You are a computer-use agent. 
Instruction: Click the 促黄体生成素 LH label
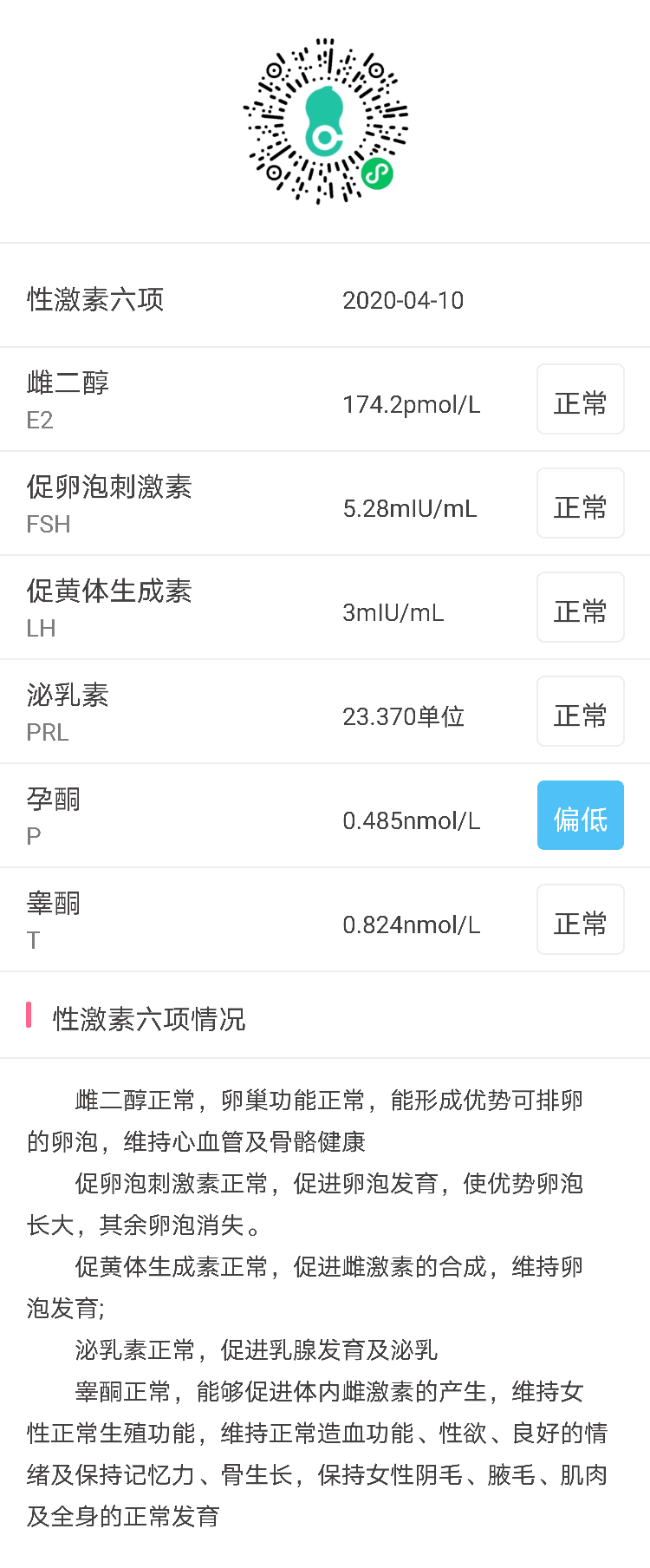coord(109,607)
